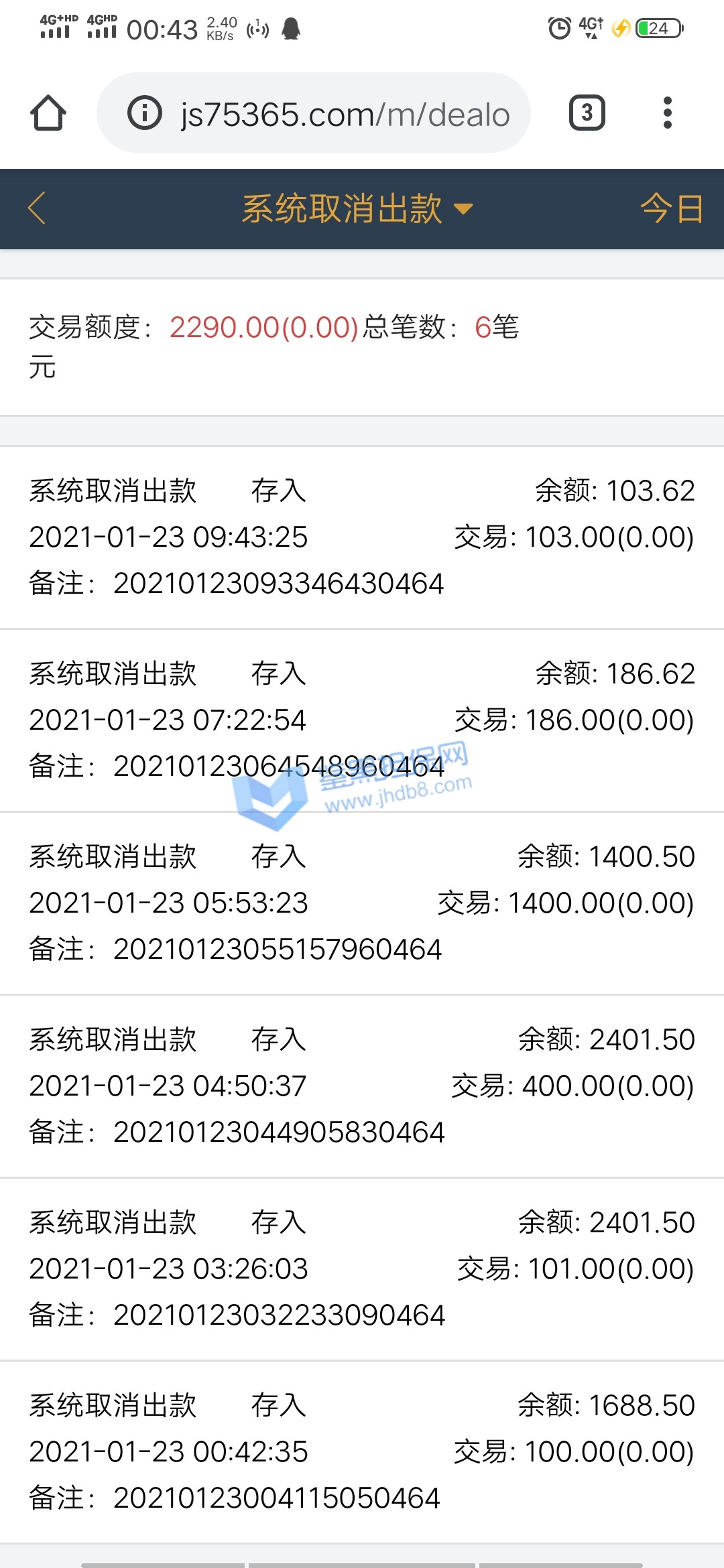The height and width of the screenshot is (1568, 724).
Task: Expand the 系统取消出款 type dropdown
Action: pos(357,208)
